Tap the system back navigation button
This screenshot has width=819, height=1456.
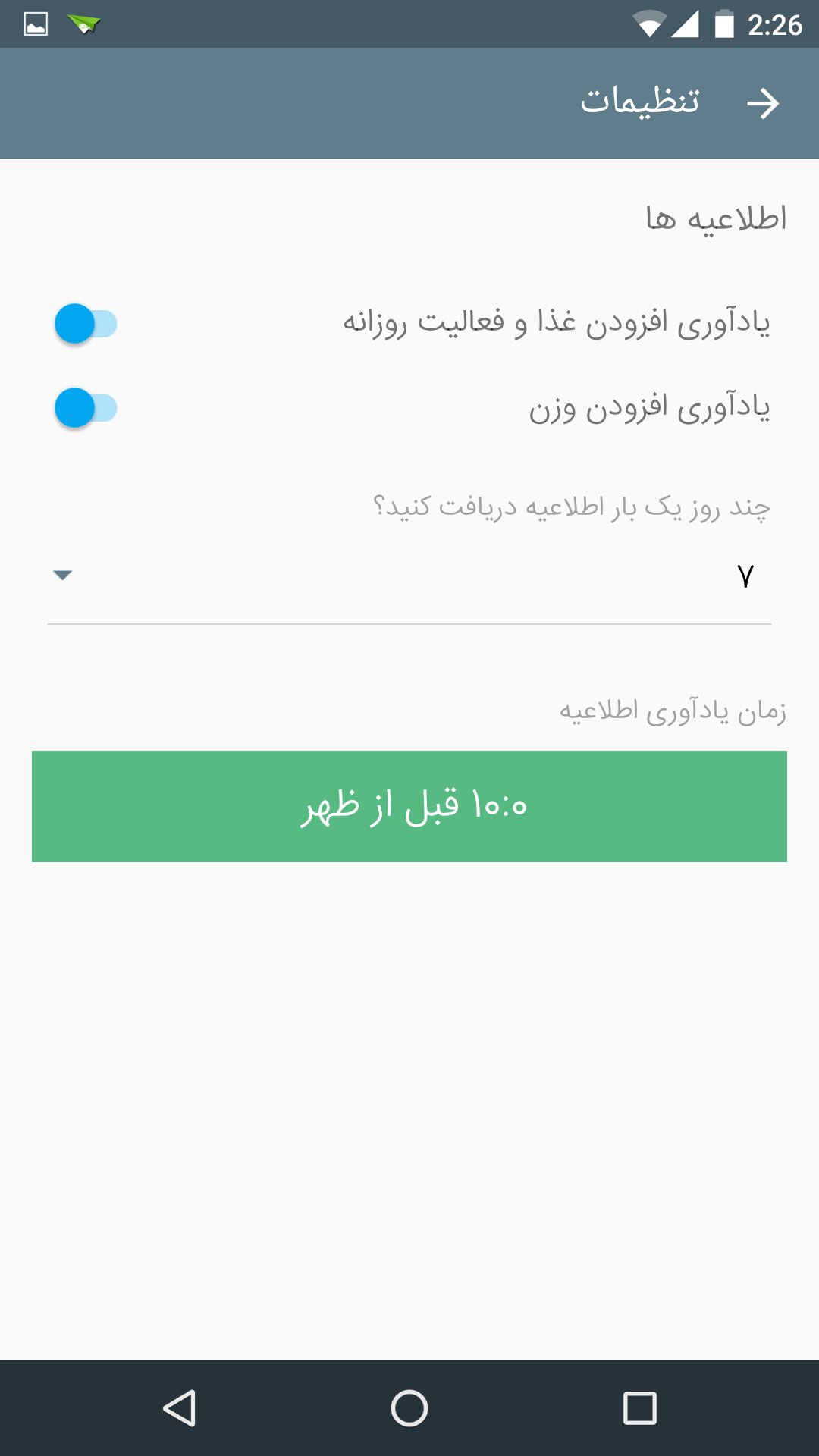click(x=180, y=1408)
